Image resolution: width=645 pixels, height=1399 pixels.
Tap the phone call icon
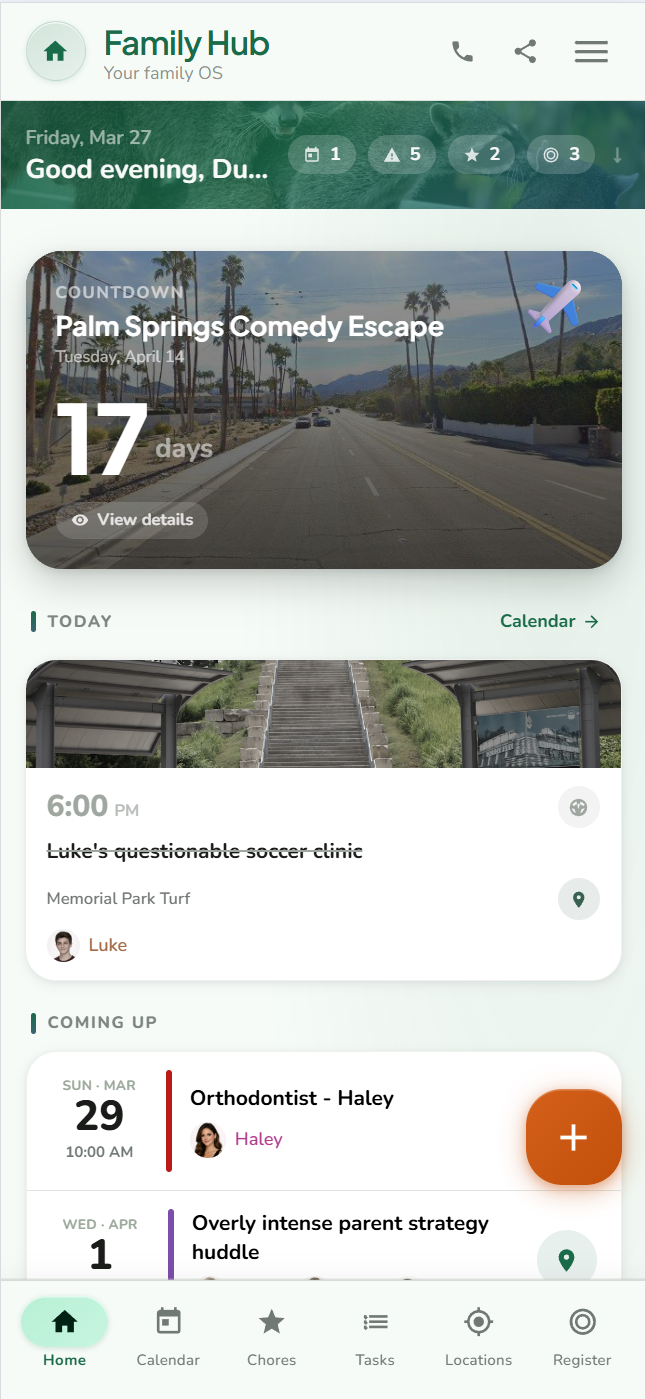[x=462, y=51]
